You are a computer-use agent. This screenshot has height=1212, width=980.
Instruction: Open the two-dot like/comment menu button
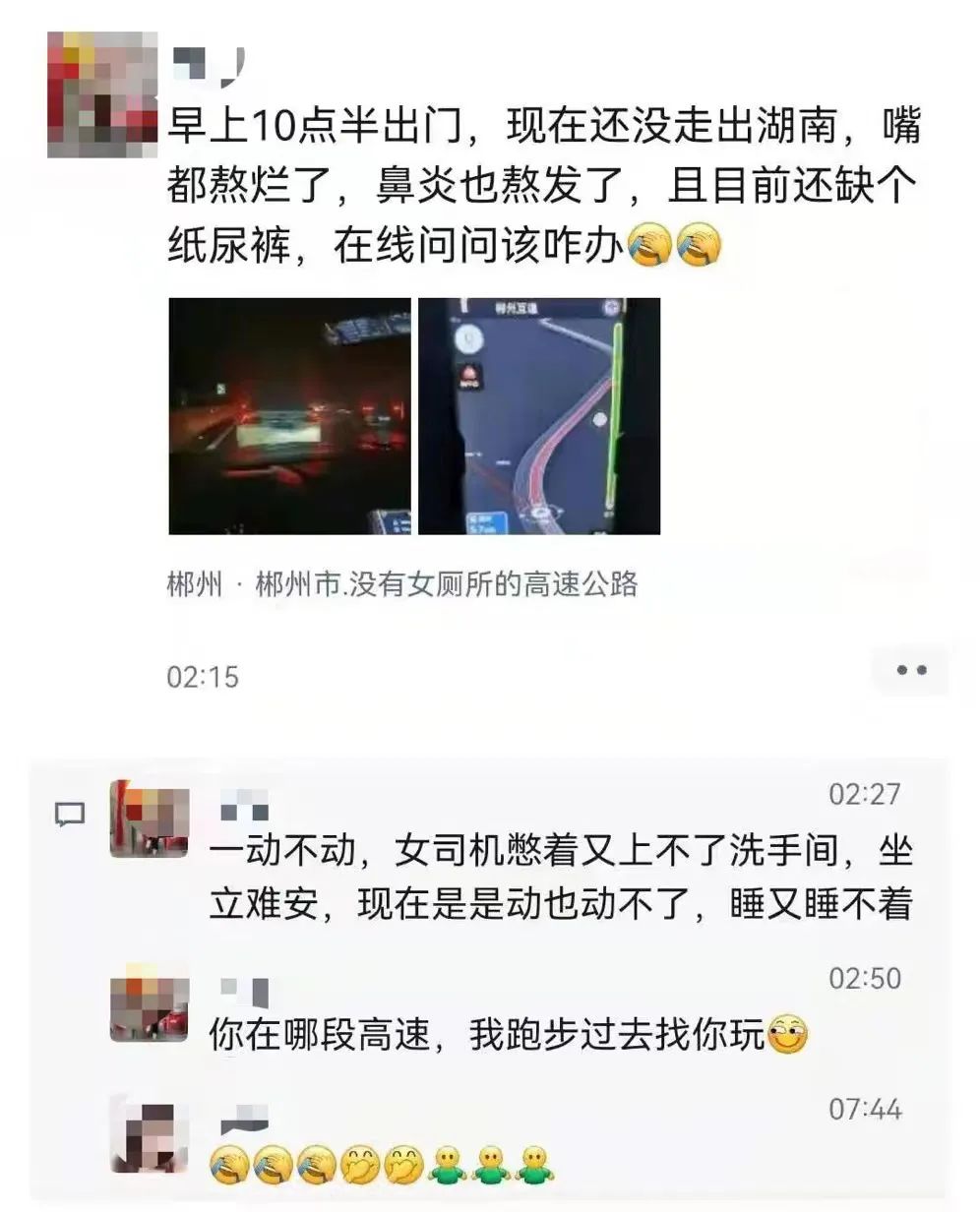coord(910,670)
